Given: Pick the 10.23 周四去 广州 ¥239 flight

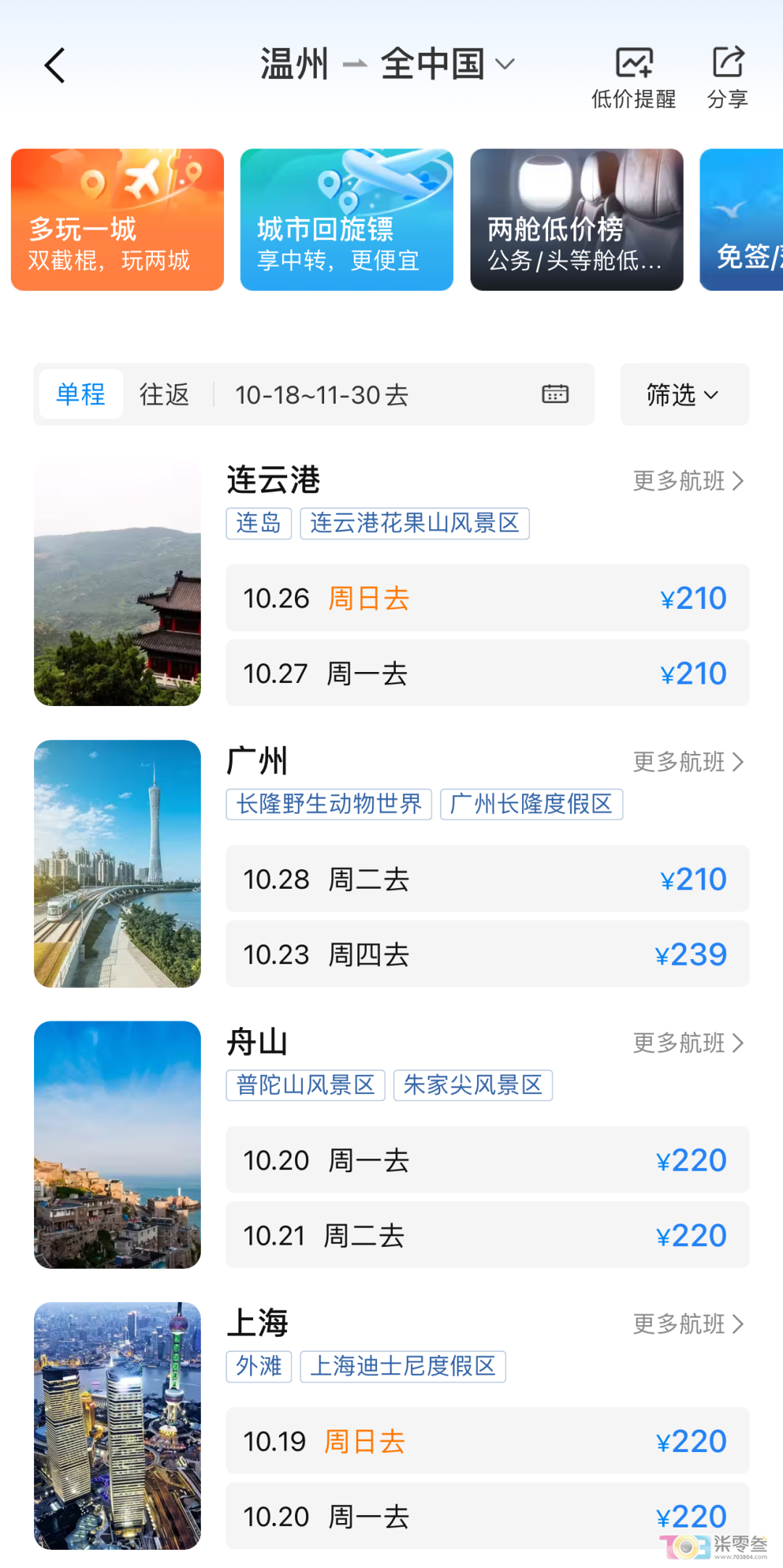Looking at the screenshot, I should [487, 954].
